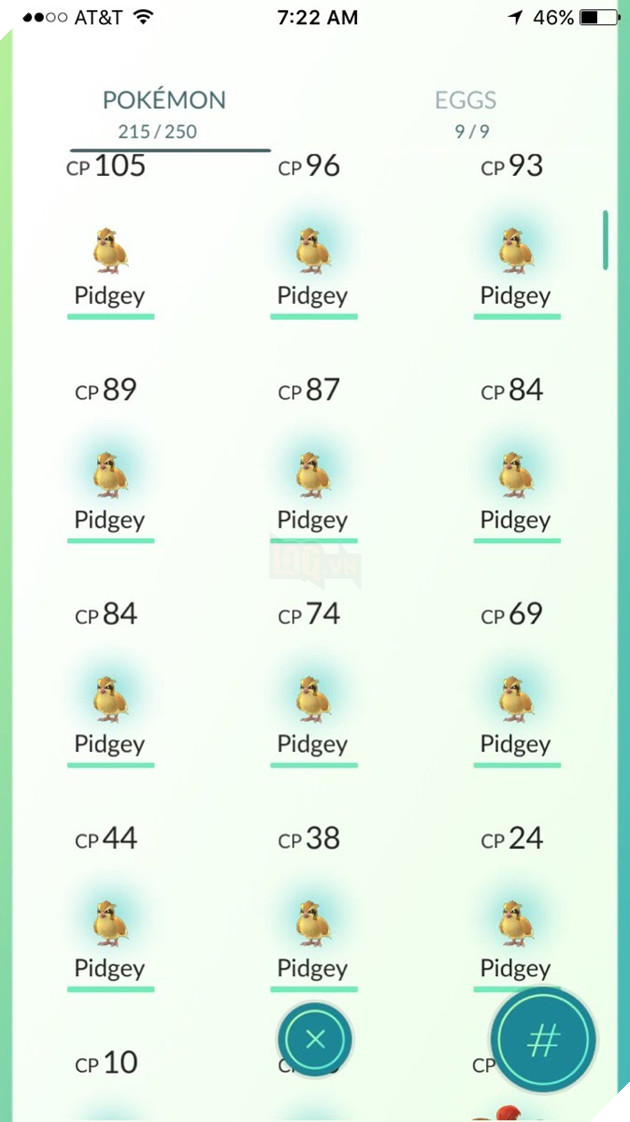Close the Pokémon list
The image size is (630, 1122).
coord(315,1040)
